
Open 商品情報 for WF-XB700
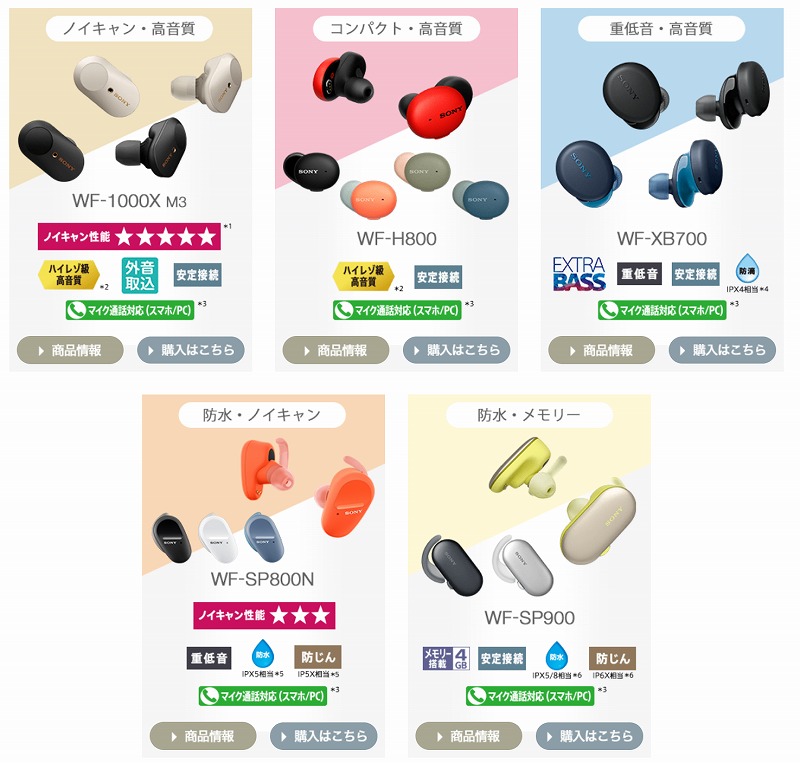tap(601, 350)
